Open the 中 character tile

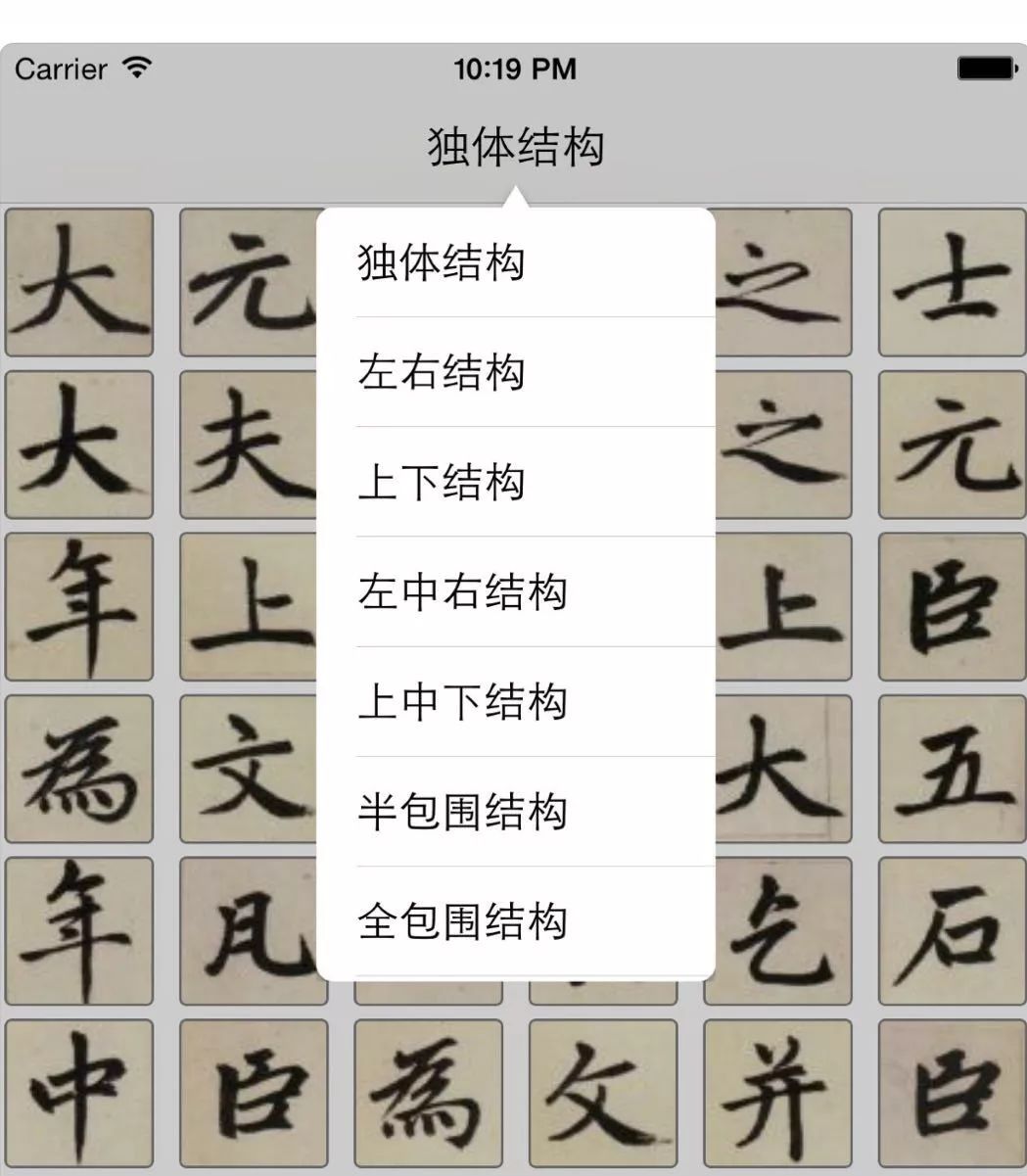pos(79,1093)
